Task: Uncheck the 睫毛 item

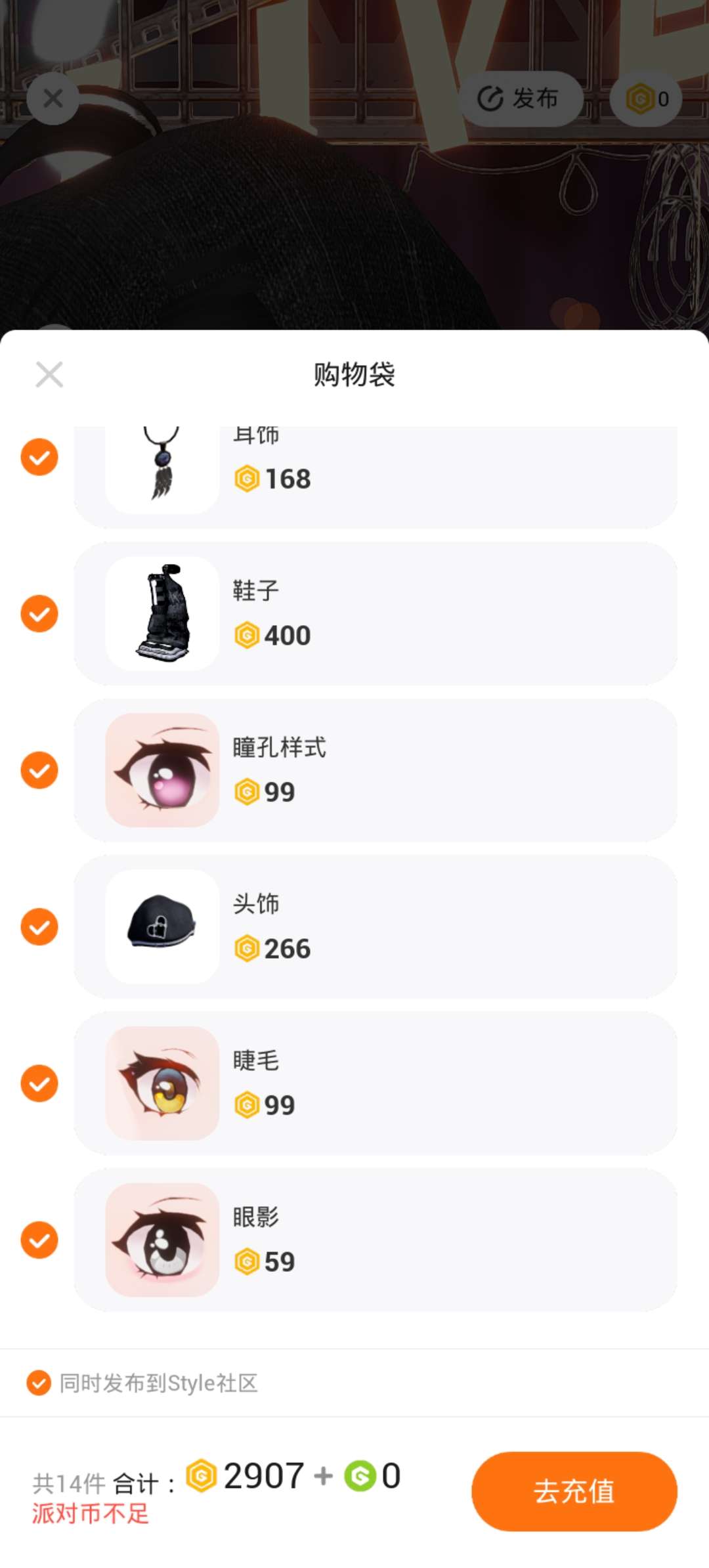Action: coord(39,1083)
